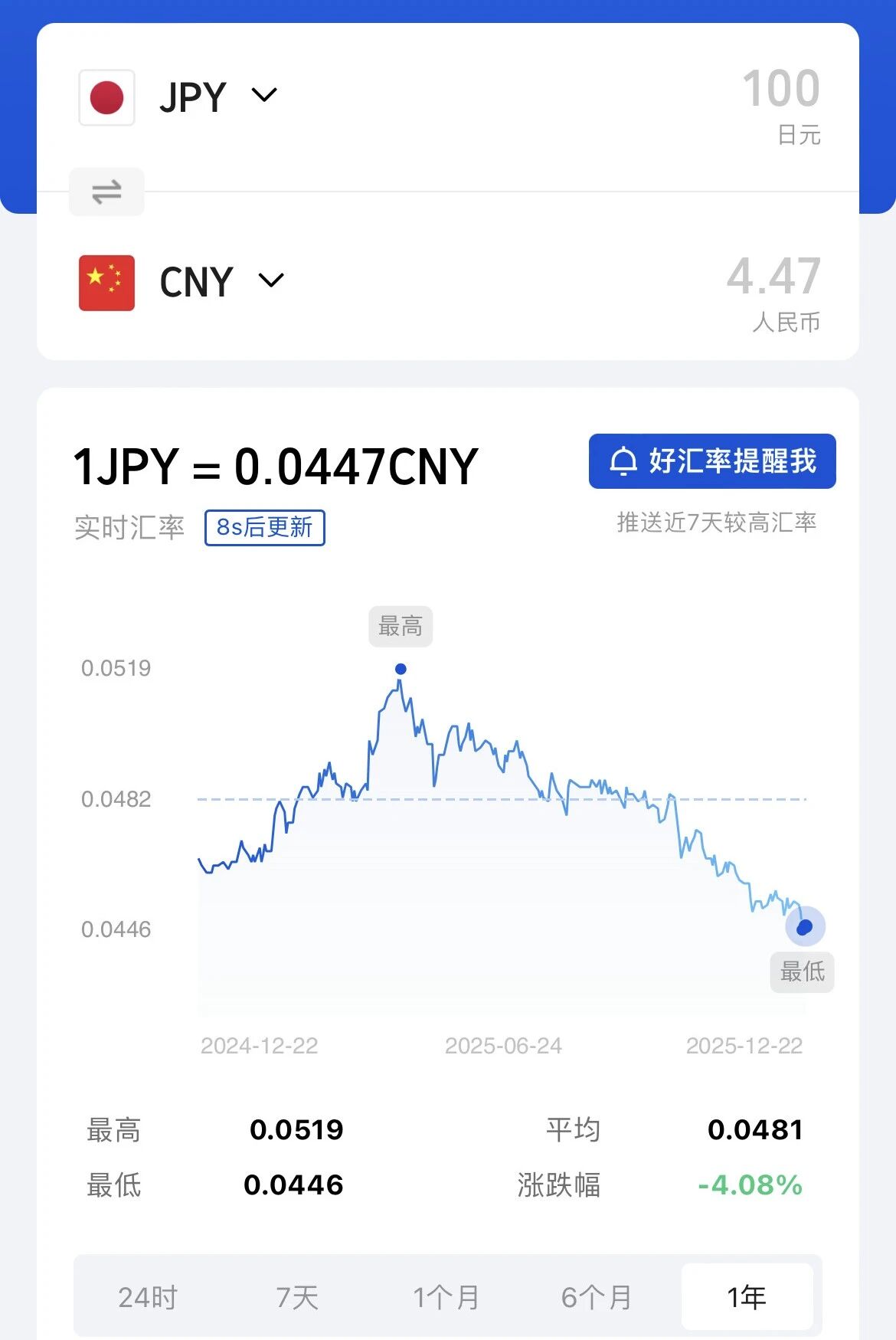Click the 最高 label badge above the peak
This screenshot has width=896, height=1340.
click(x=400, y=626)
